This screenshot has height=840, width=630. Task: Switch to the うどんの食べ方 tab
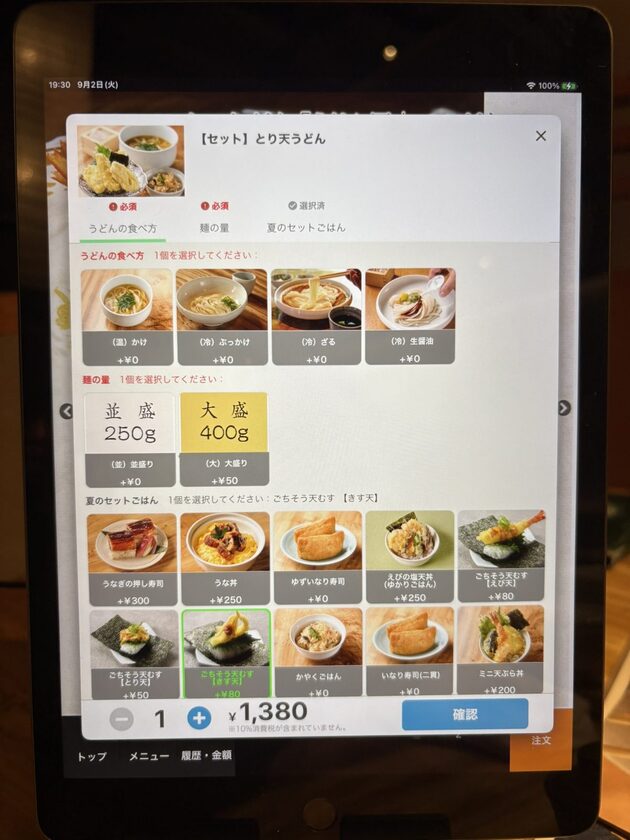pos(122,226)
